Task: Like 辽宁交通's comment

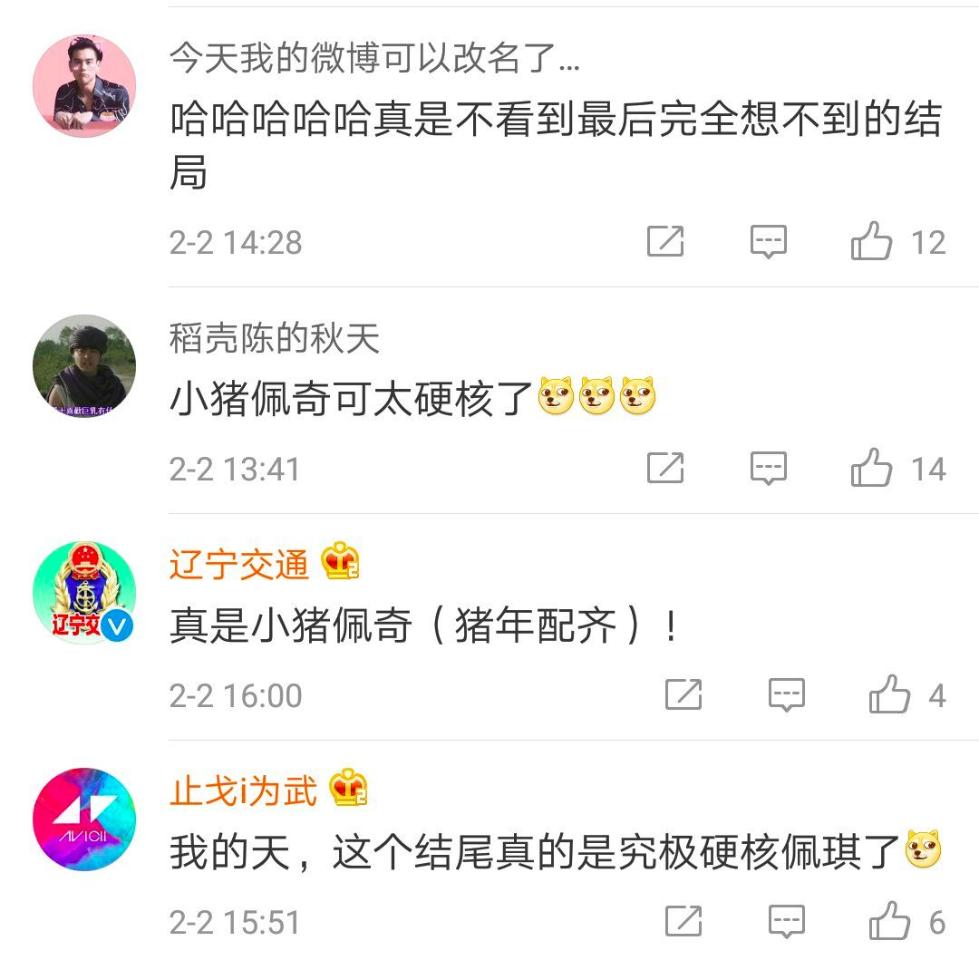Action: [x=889, y=695]
